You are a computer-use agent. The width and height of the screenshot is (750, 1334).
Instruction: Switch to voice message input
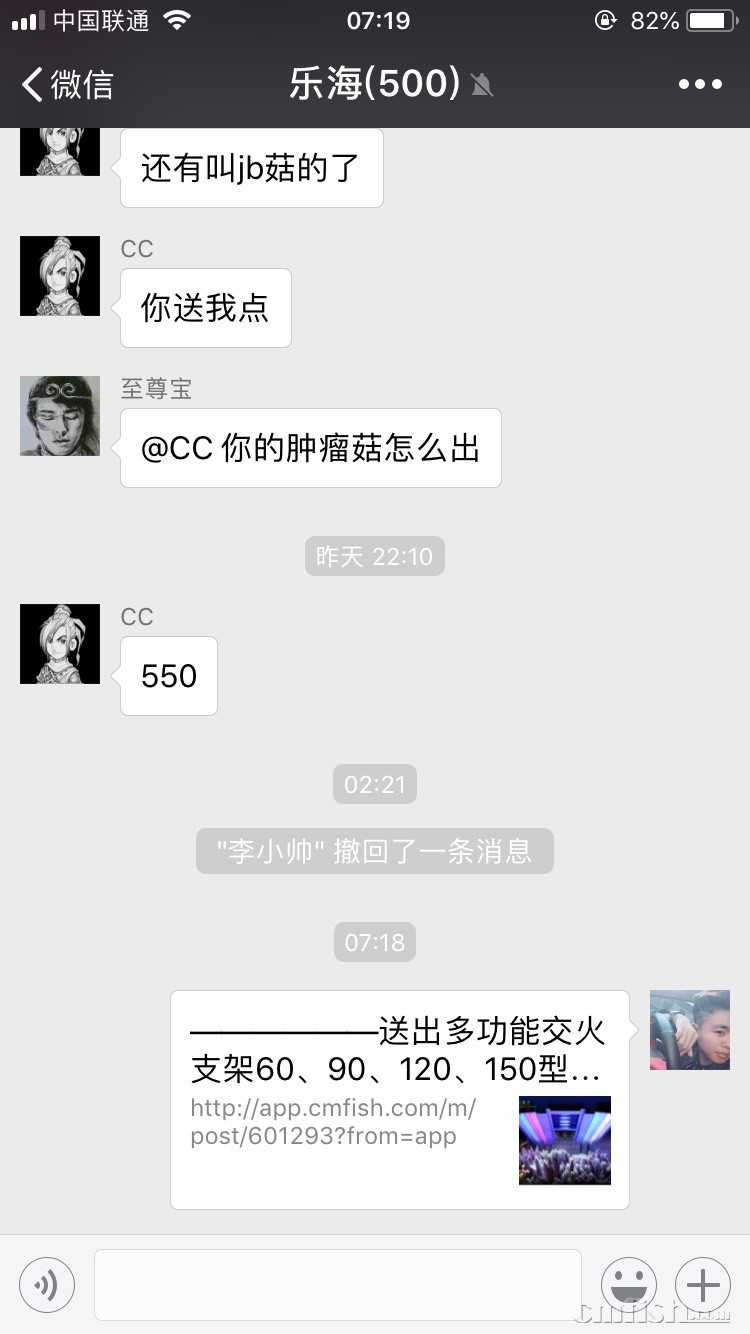tap(47, 1284)
